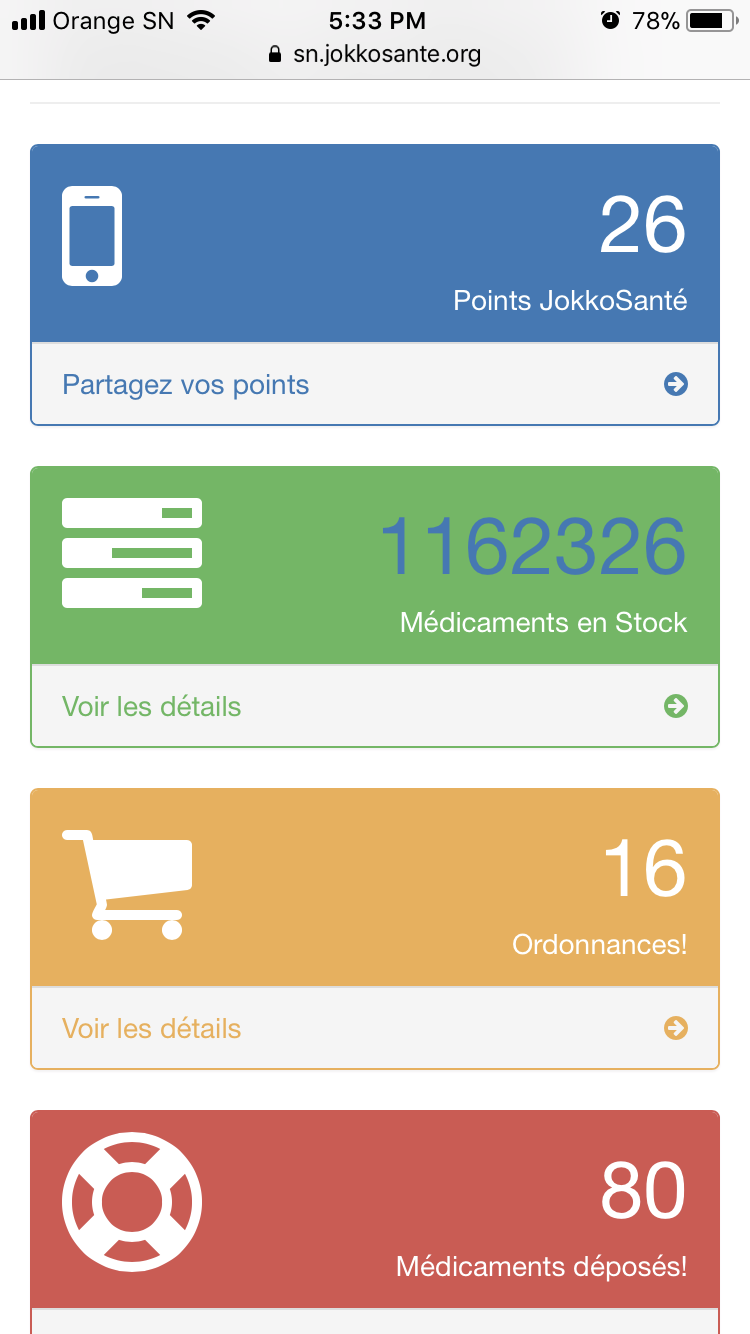Open Voir les détails under Ordonnances
This screenshot has height=1334, width=750.
375,1028
